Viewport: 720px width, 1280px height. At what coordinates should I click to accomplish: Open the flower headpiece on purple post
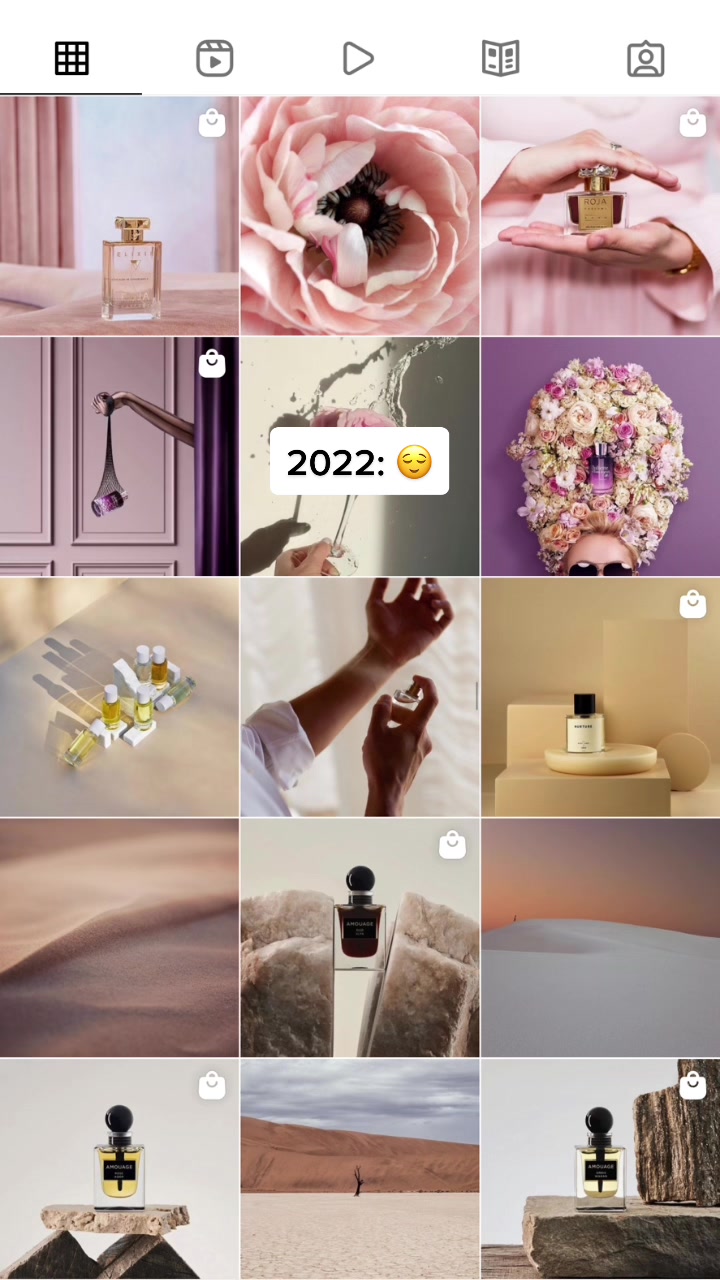[600, 457]
